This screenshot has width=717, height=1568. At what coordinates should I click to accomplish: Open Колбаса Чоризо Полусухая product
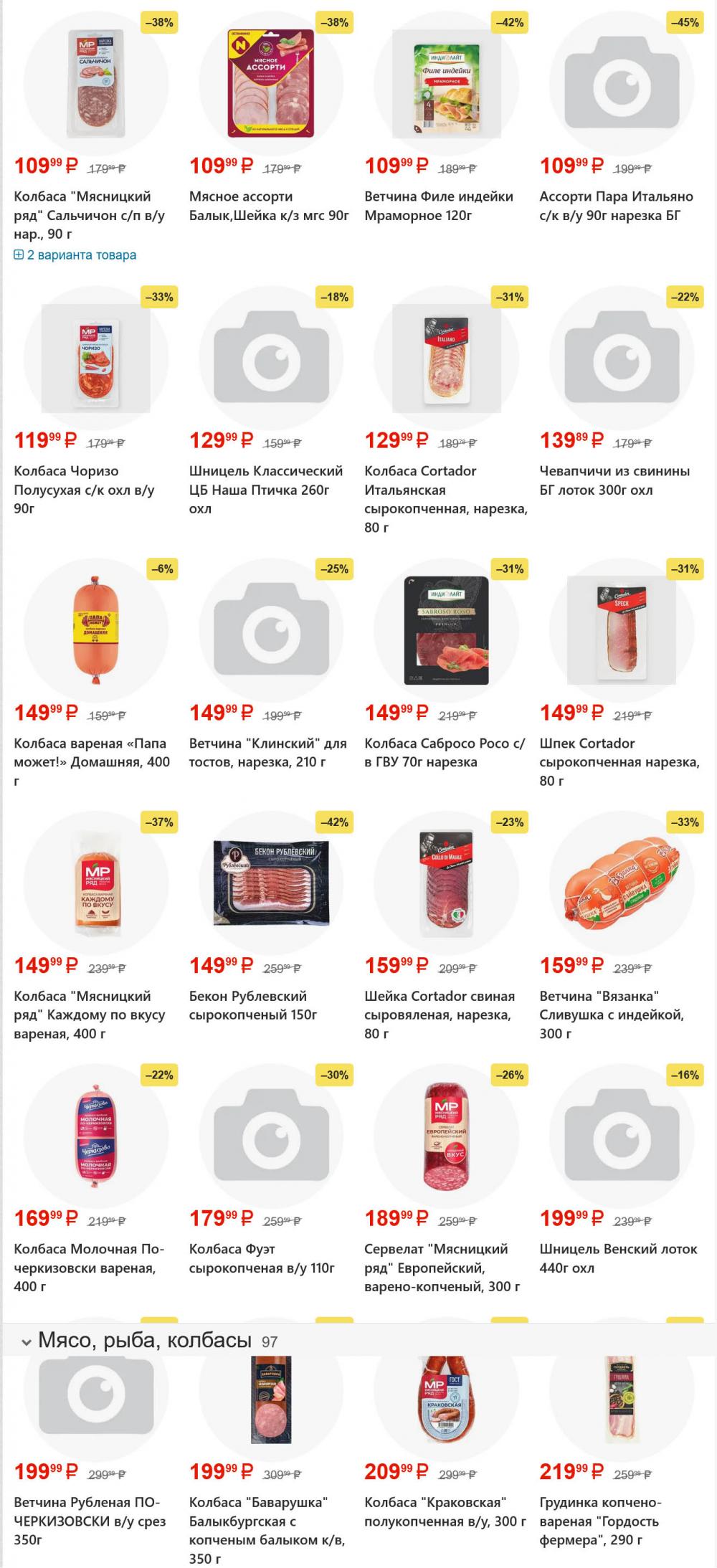pos(84,490)
